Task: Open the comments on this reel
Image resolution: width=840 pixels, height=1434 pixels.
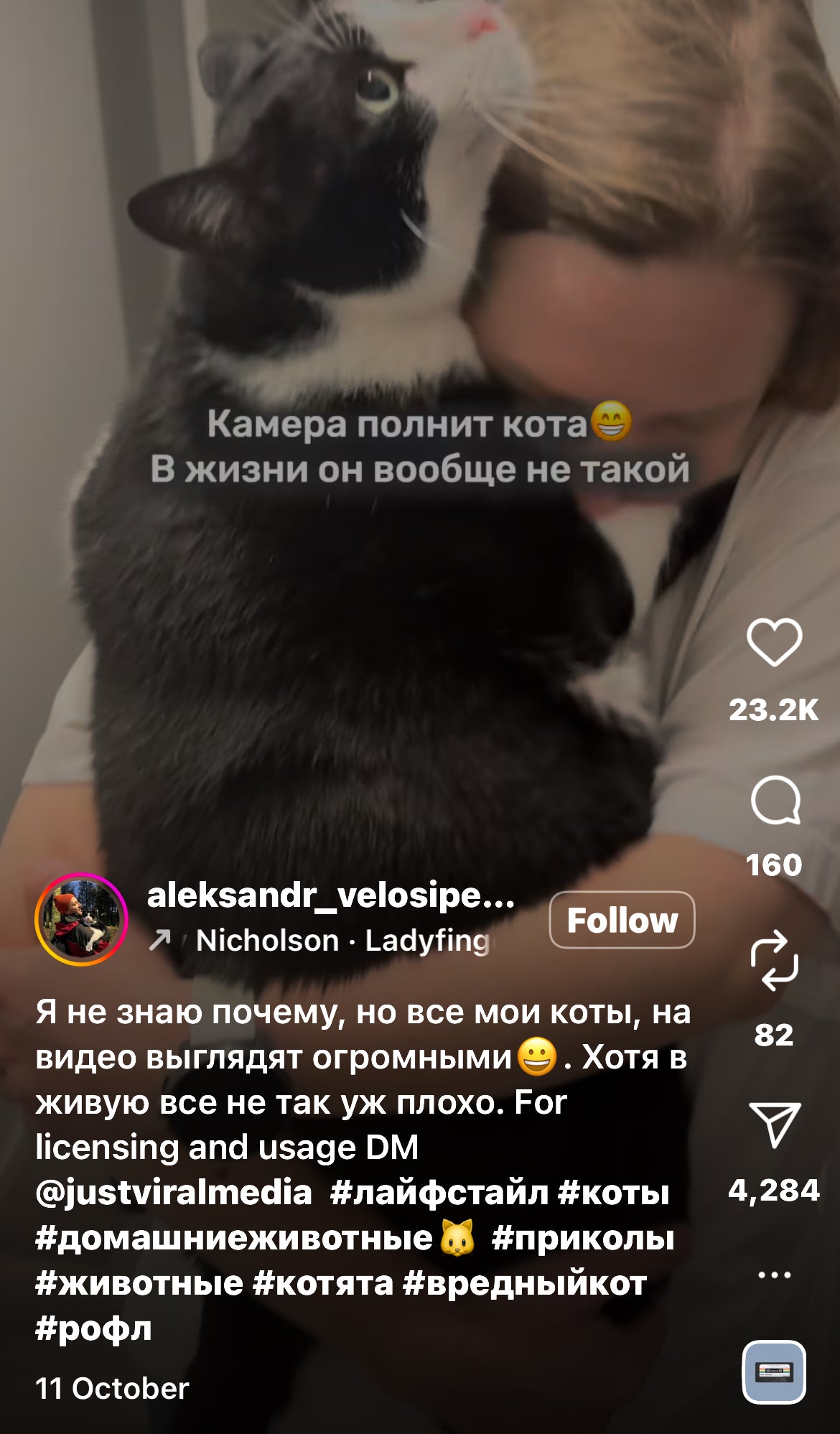Action: [x=775, y=800]
